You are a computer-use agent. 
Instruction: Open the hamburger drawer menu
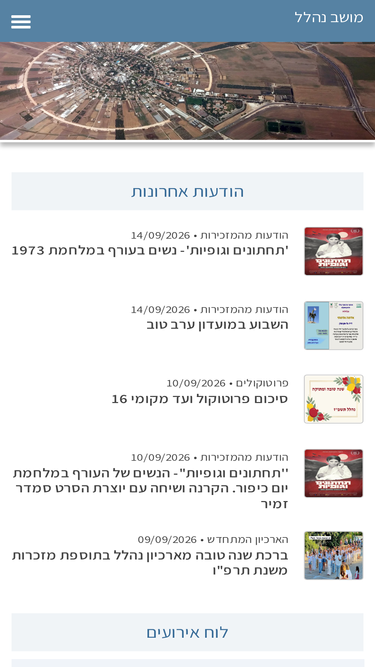[x=21, y=21]
